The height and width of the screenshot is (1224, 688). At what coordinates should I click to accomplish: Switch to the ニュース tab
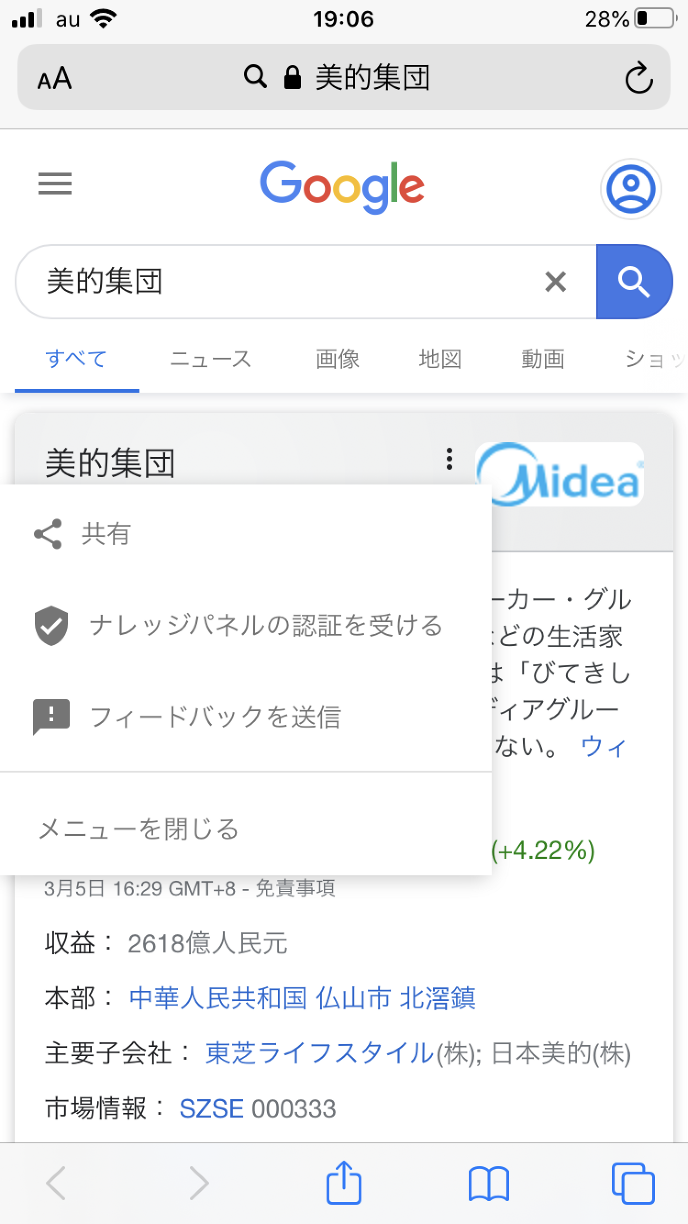point(210,359)
